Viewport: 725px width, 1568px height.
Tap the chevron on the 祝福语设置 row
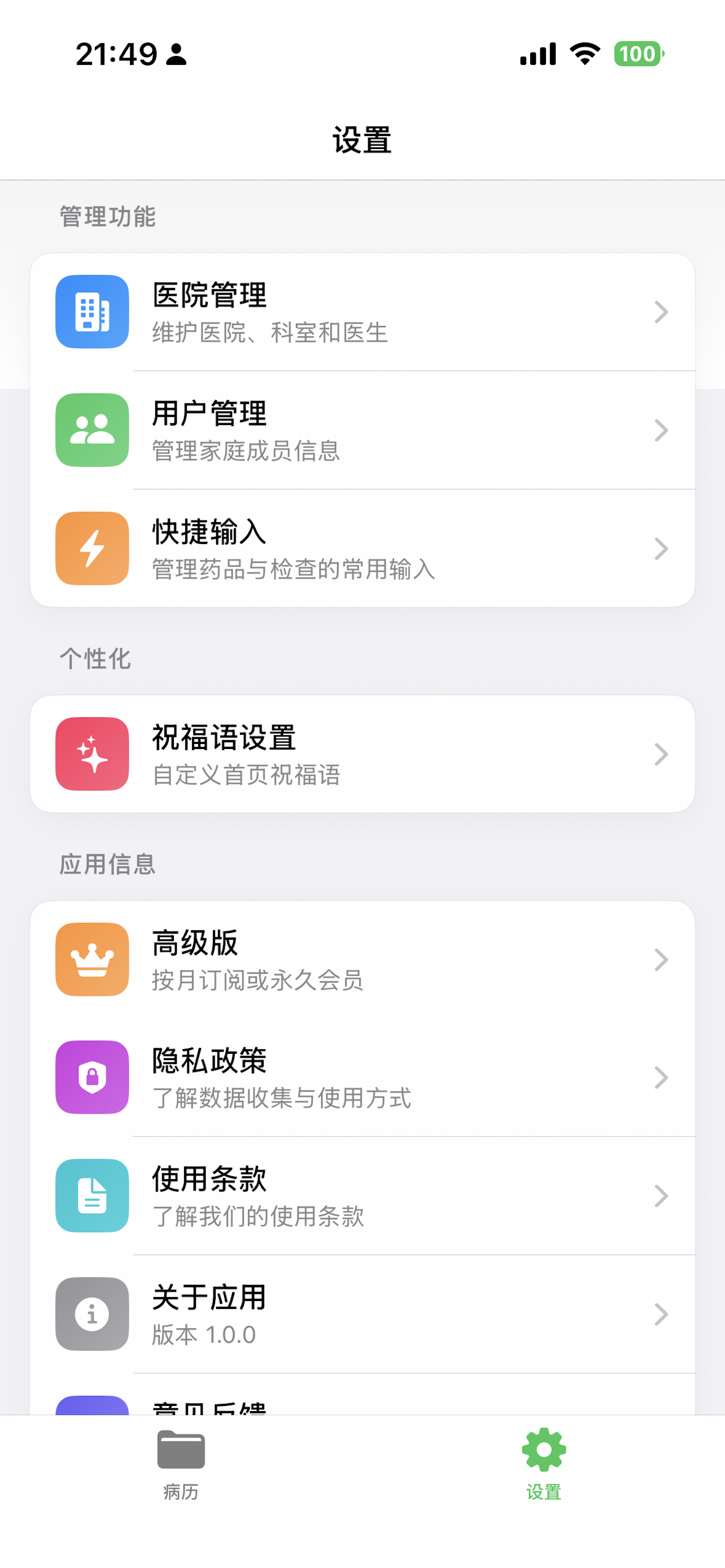coord(661,754)
